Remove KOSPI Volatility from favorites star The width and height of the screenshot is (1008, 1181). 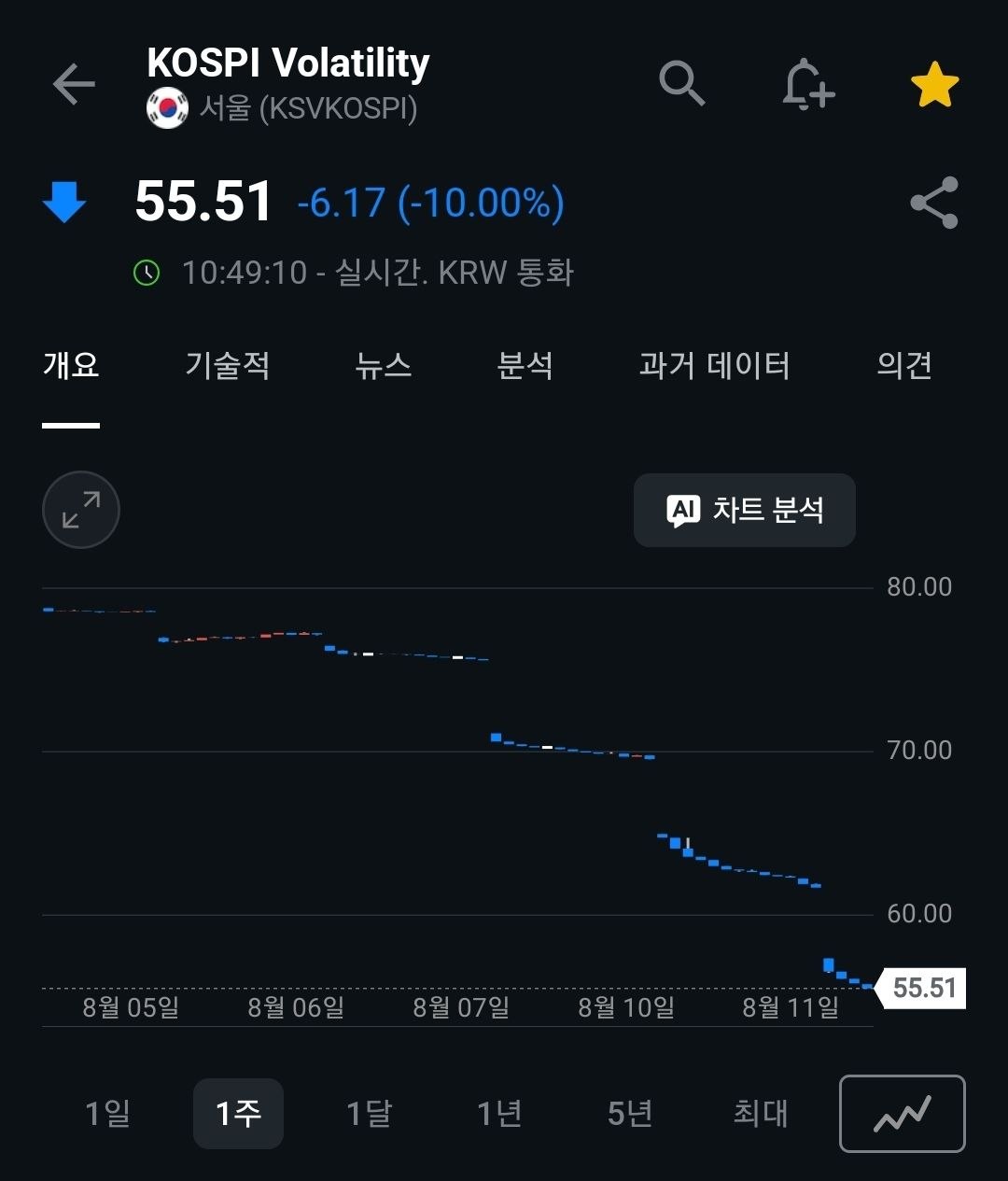(x=934, y=85)
